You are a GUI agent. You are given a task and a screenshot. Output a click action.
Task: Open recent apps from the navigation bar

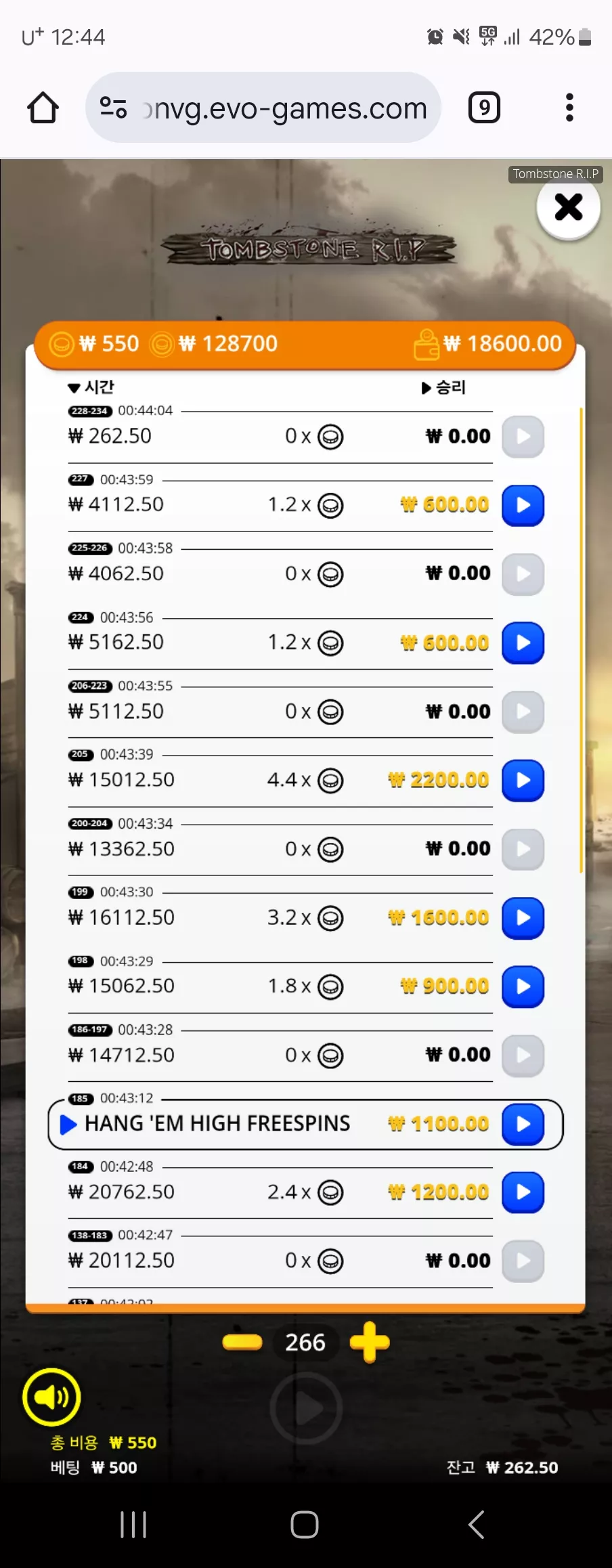pyautogui.click(x=133, y=1525)
